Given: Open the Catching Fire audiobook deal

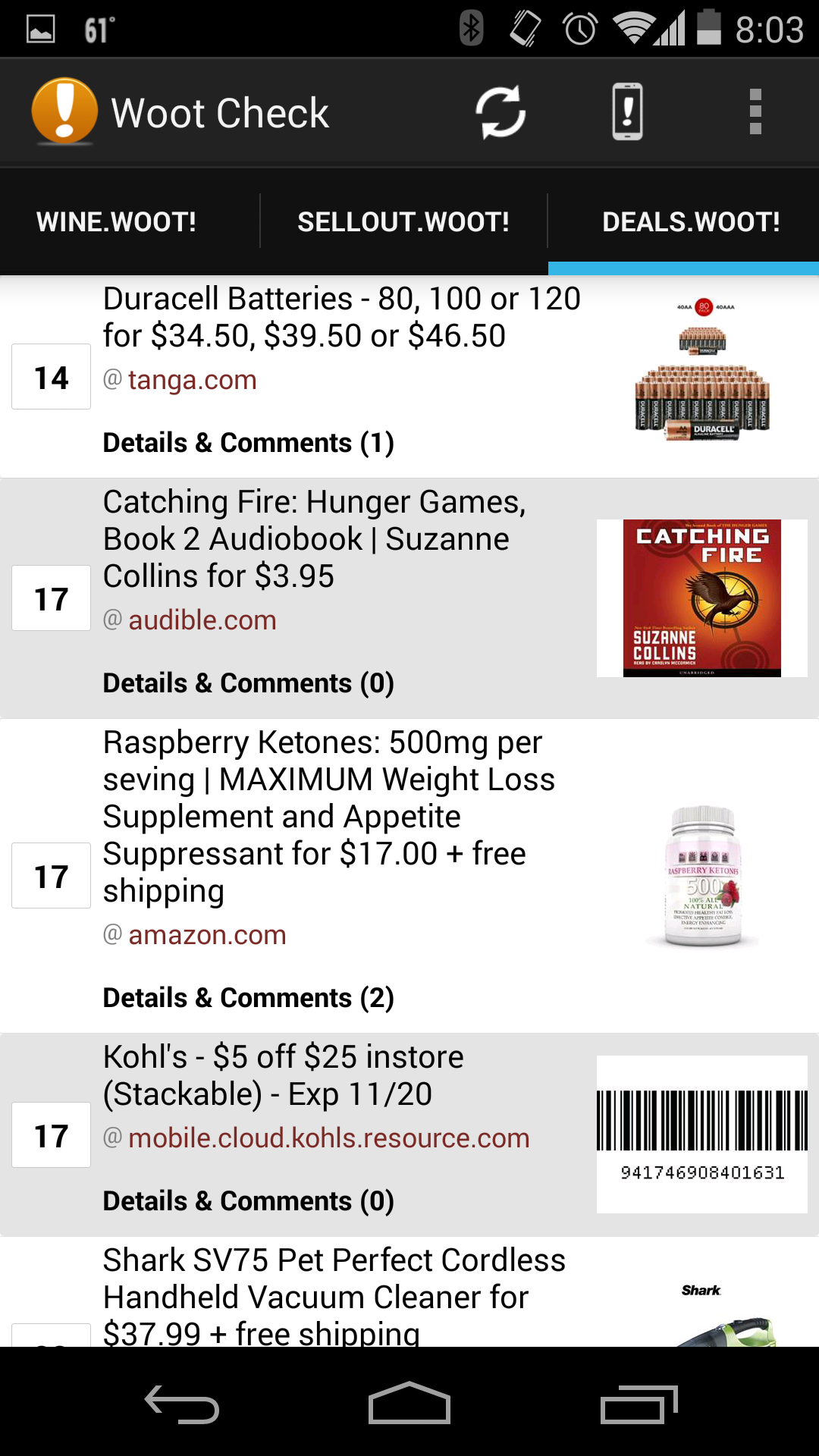Looking at the screenshot, I should pyautogui.click(x=314, y=538).
